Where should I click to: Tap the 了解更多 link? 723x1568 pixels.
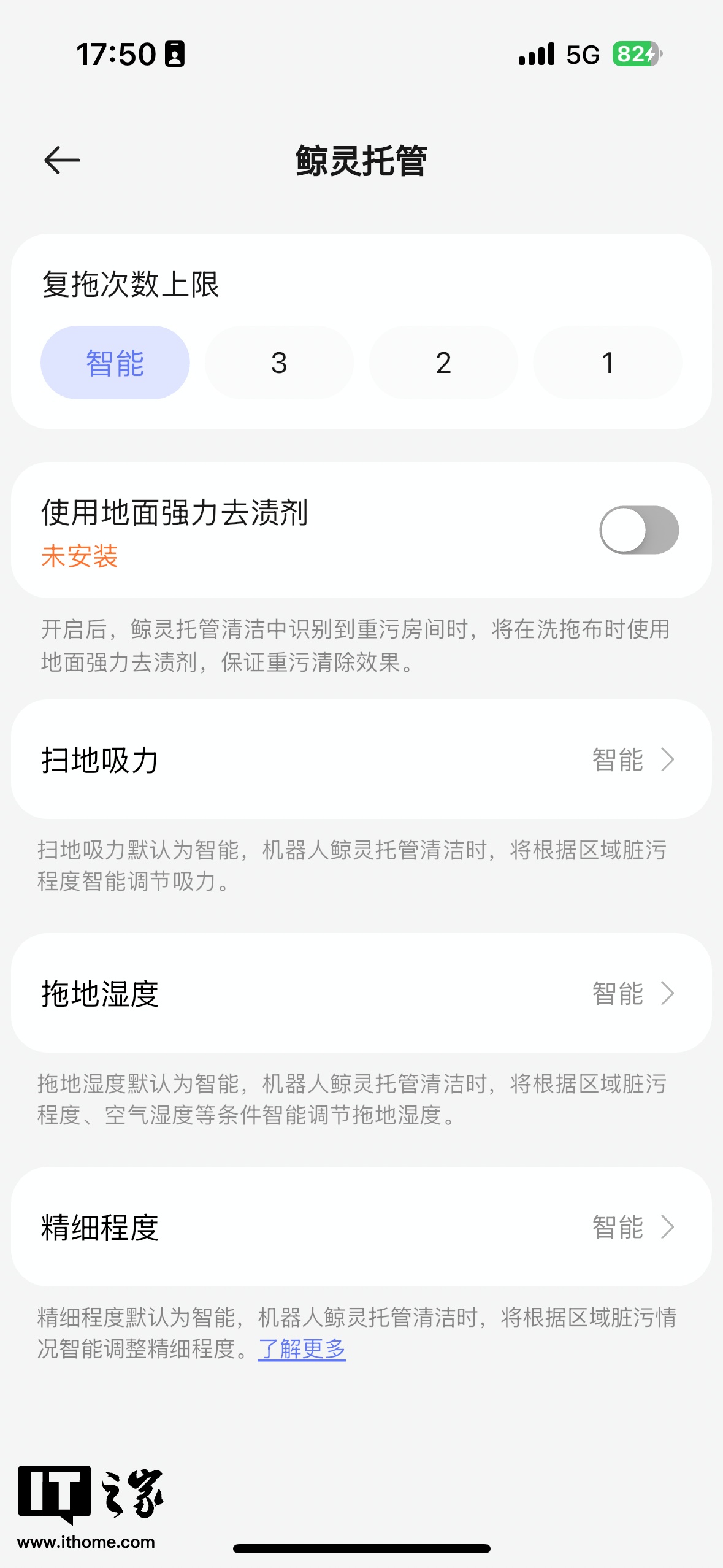pyautogui.click(x=302, y=1348)
